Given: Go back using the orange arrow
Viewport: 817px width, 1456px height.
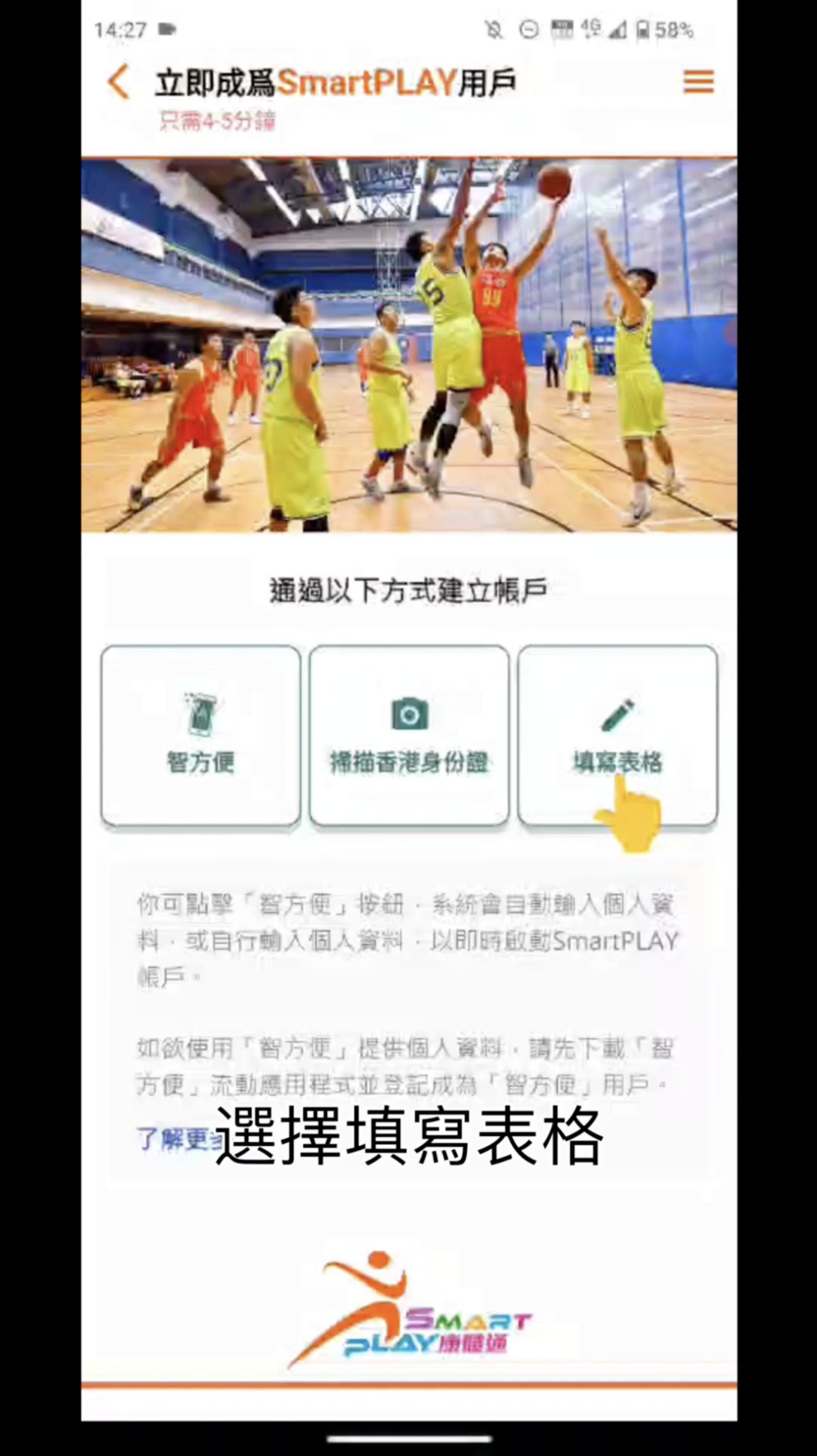Looking at the screenshot, I should (x=119, y=83).
